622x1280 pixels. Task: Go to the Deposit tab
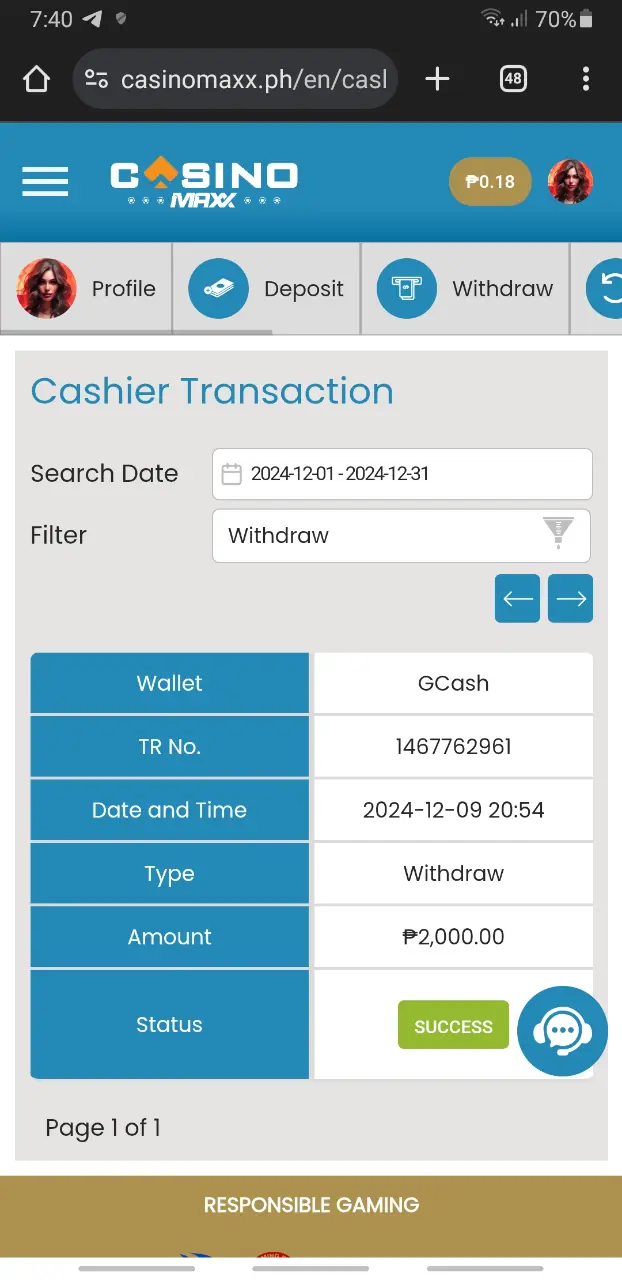pyautogui.click(x=266, y=288)
